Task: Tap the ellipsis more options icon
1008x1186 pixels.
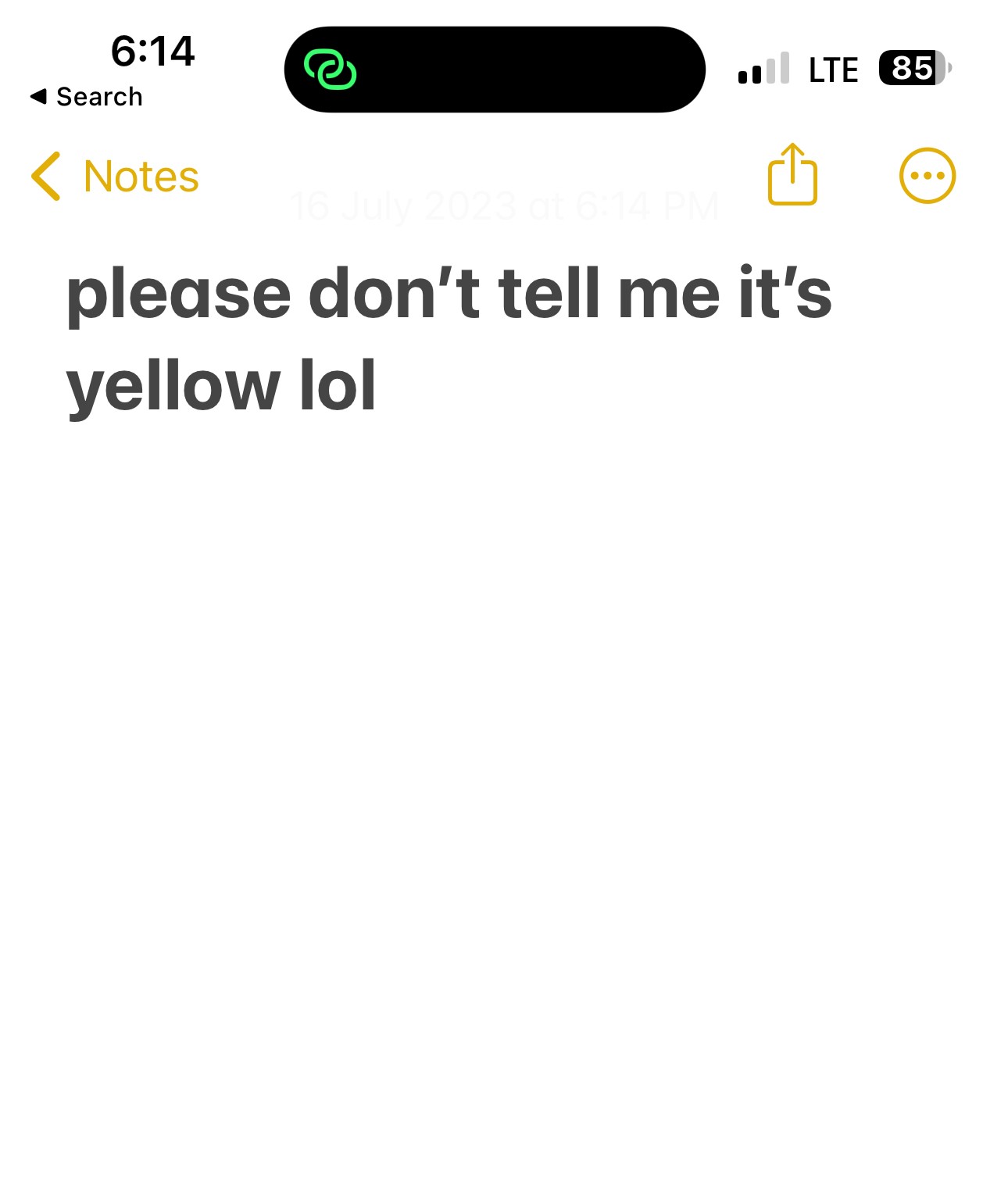Action: point(928,176)
